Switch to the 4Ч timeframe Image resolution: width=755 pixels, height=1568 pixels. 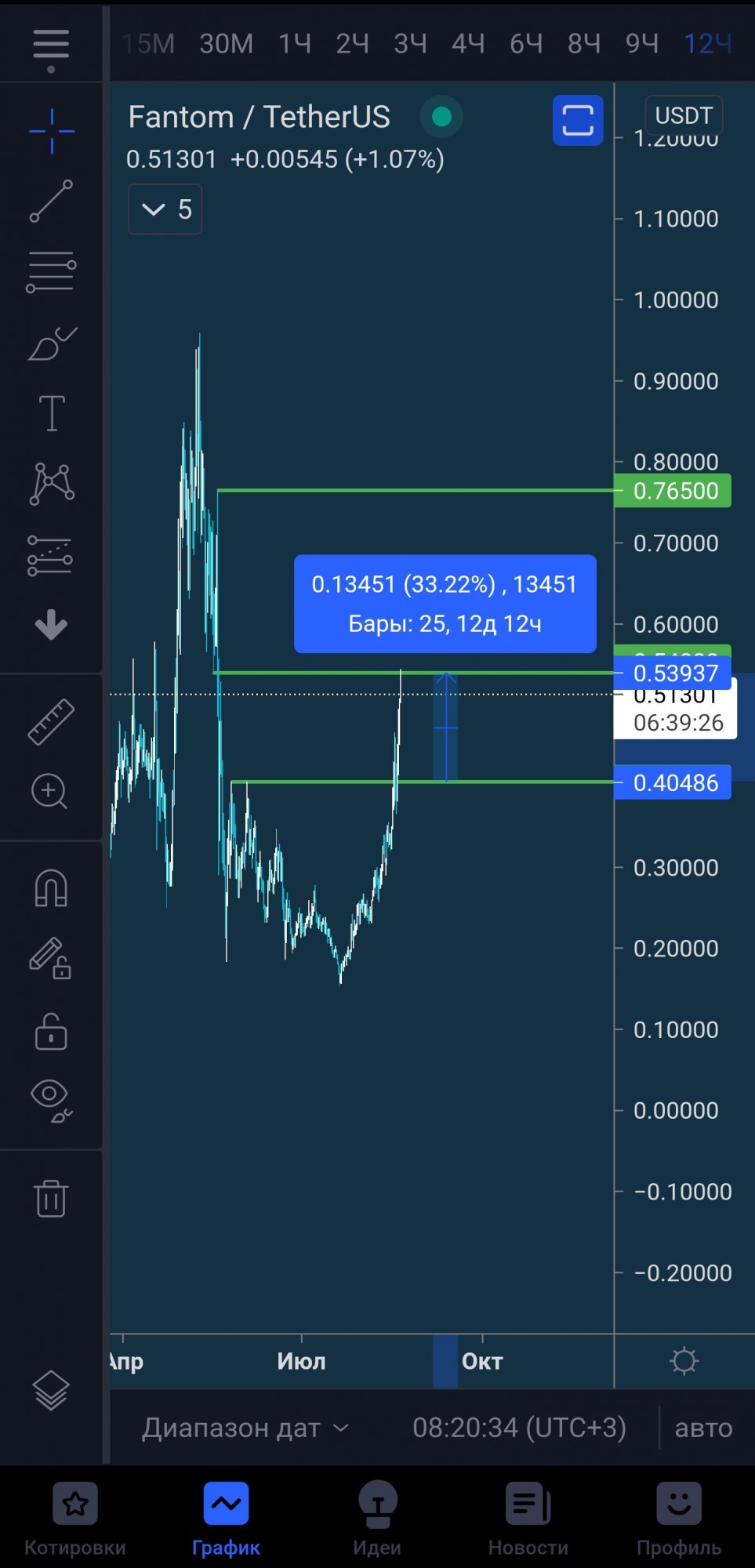click(x=468, y=44)
